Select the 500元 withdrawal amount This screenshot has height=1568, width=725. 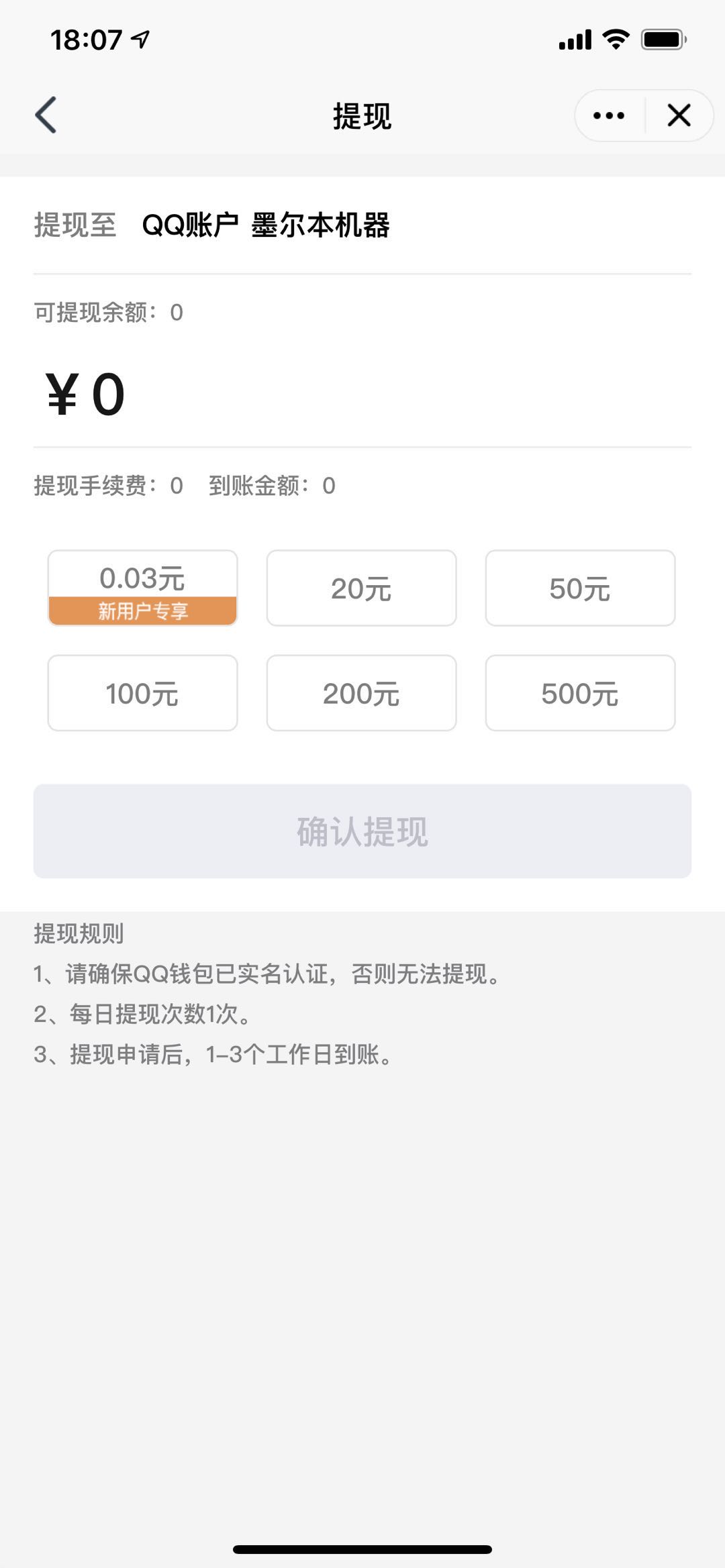[x=580, y=694]
